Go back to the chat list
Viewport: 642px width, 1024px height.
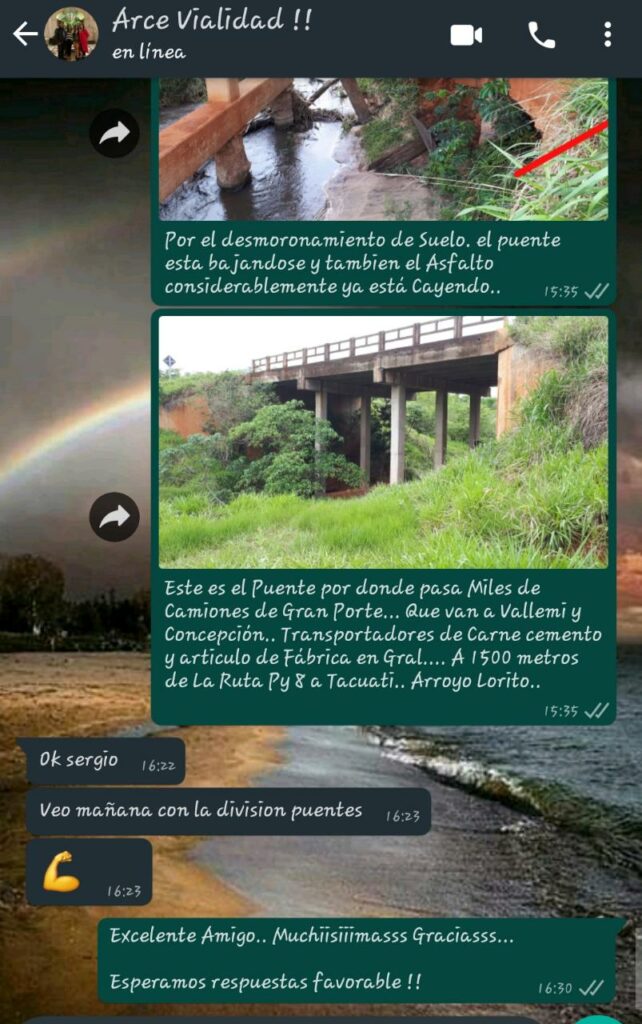[x=24, y=35]
